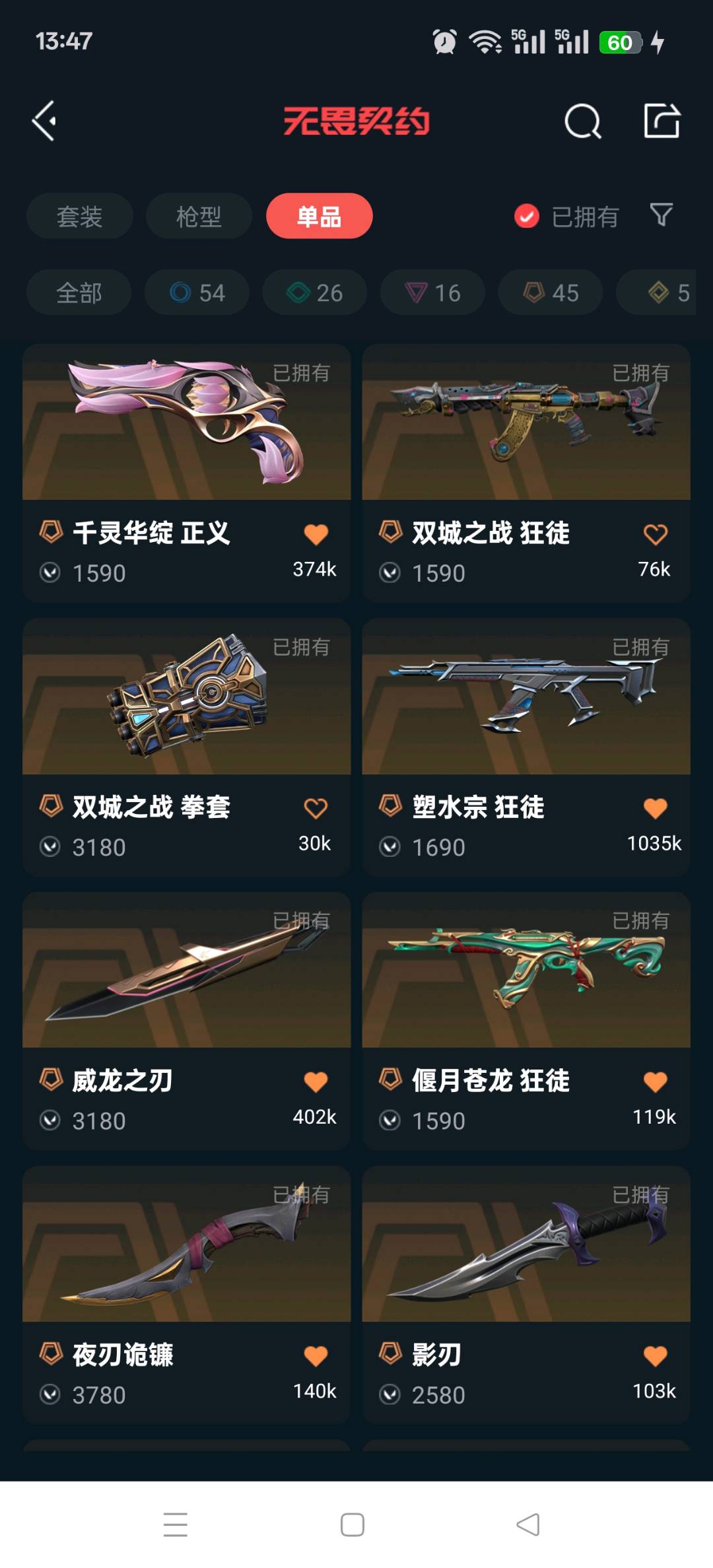713x1568 pixels.
Task: Like the 双城之战 狂徒 skin
Action: (655, 534)
